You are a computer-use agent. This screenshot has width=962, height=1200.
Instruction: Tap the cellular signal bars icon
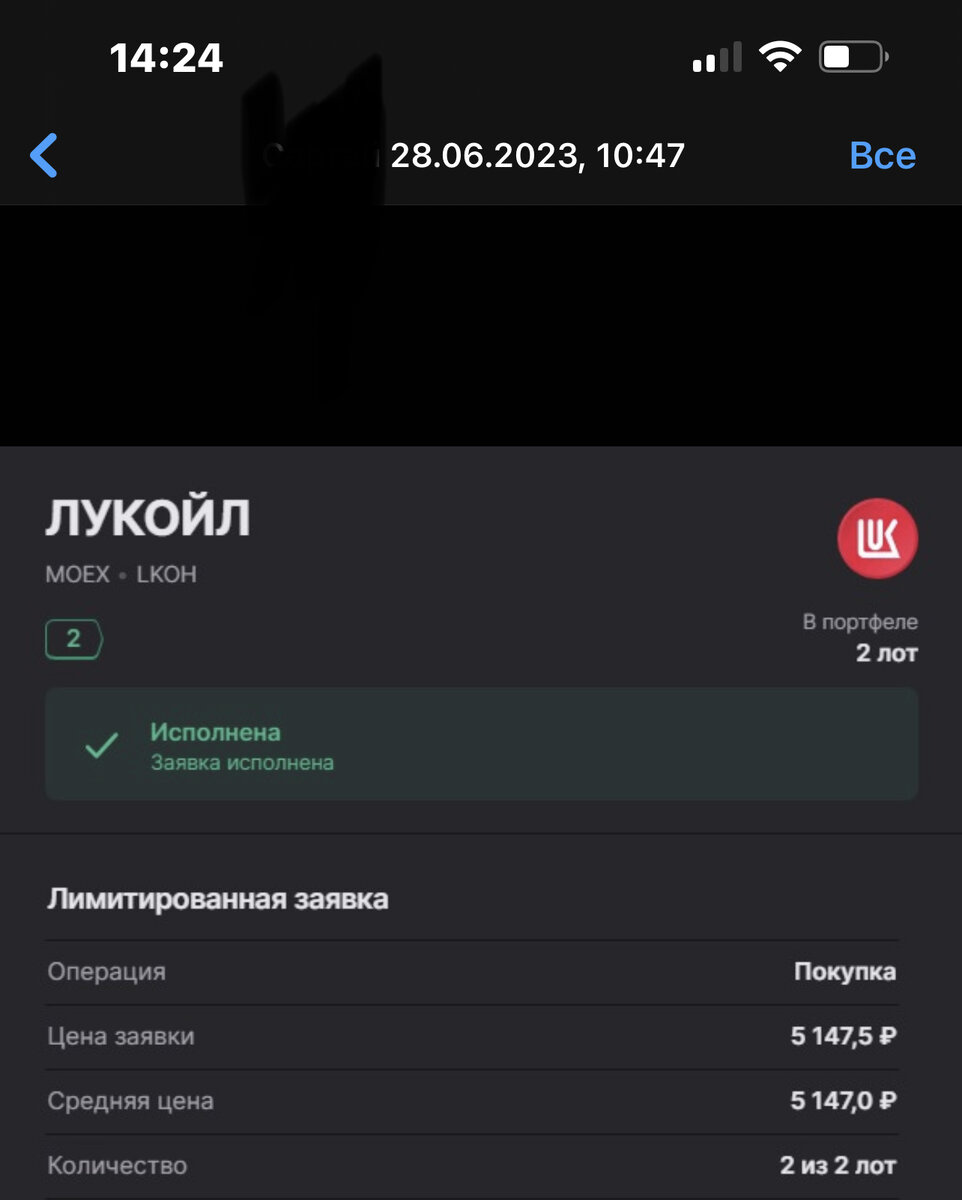tap(716, 57)
